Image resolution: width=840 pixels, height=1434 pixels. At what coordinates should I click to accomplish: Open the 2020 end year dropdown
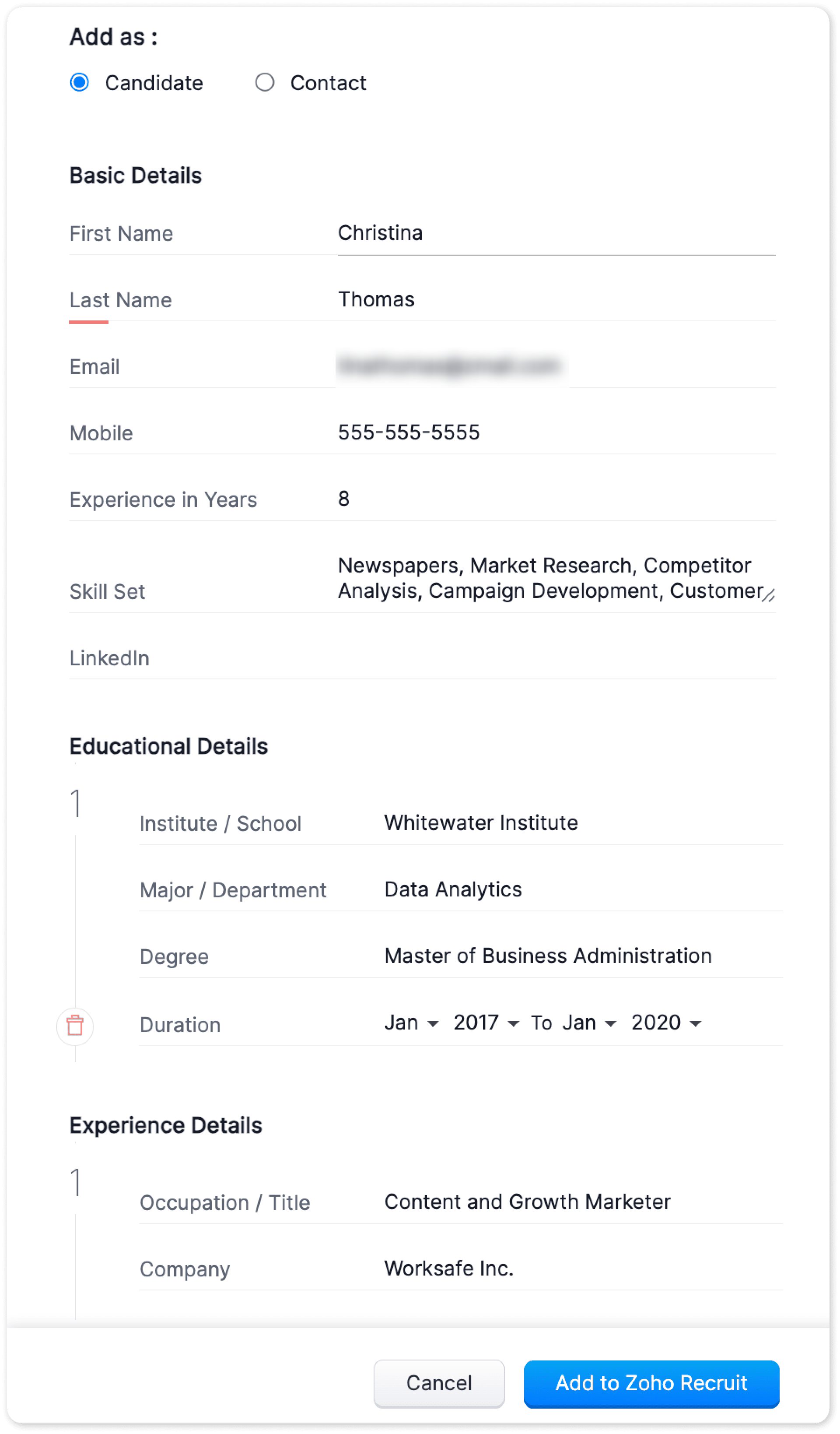coord(665,1023)
